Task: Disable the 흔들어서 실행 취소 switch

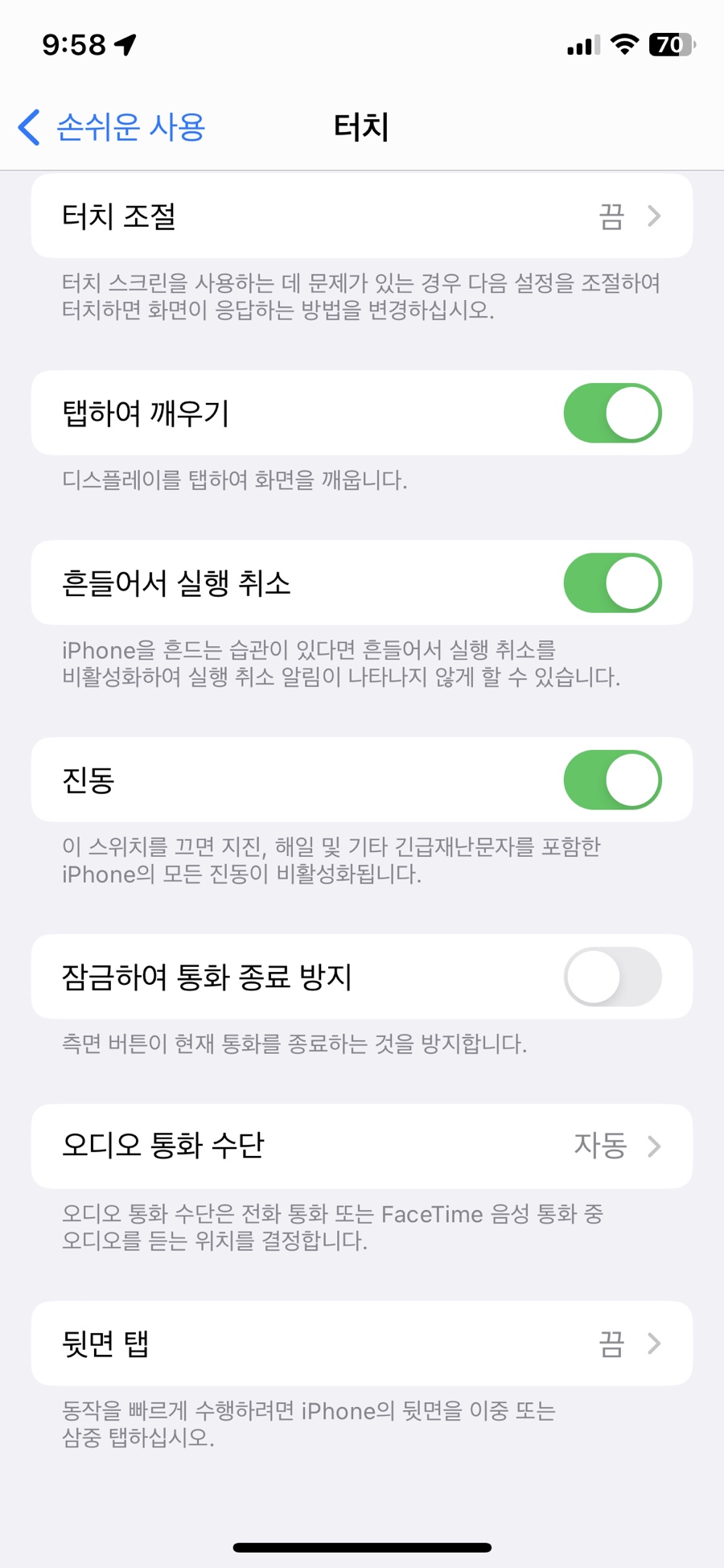Action: [612, 583]
